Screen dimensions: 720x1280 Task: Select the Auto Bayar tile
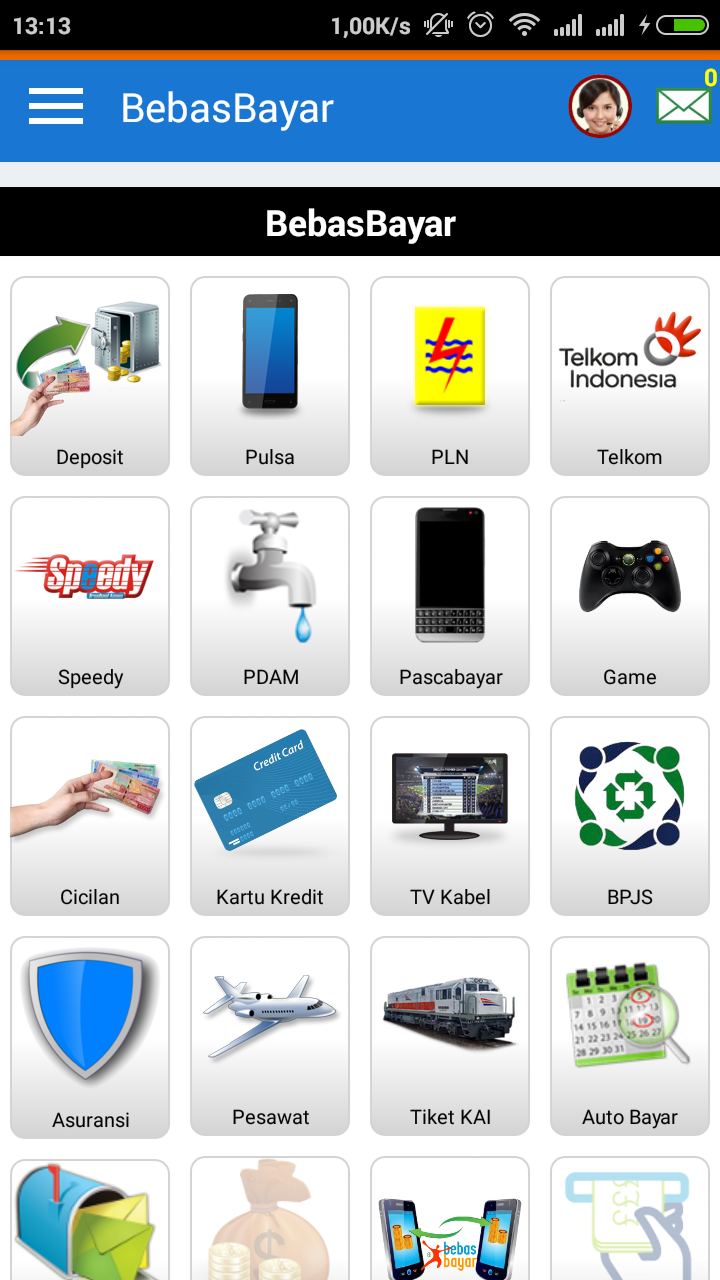pos(630,1036)
